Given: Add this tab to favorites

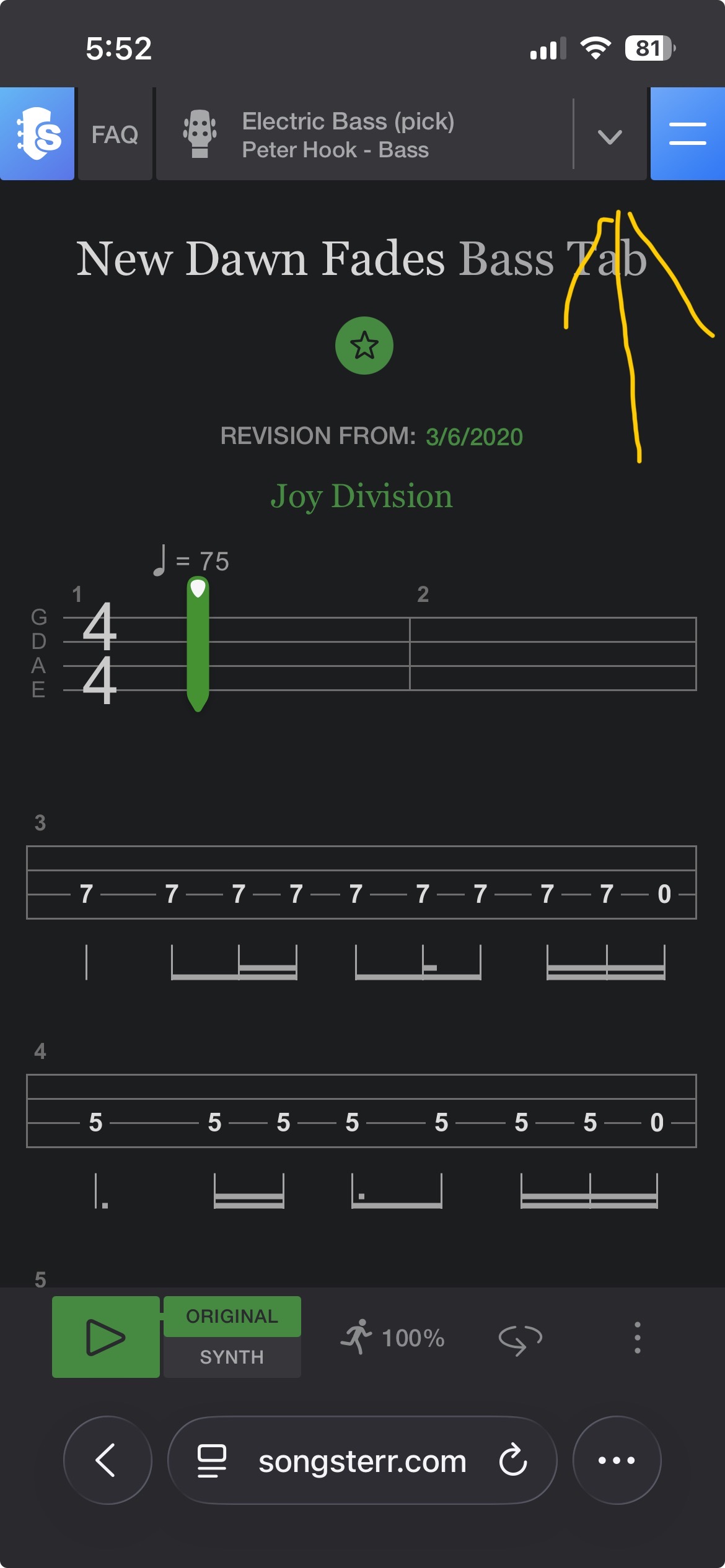Looking at the screenshot, I should (x=364, y=346).
